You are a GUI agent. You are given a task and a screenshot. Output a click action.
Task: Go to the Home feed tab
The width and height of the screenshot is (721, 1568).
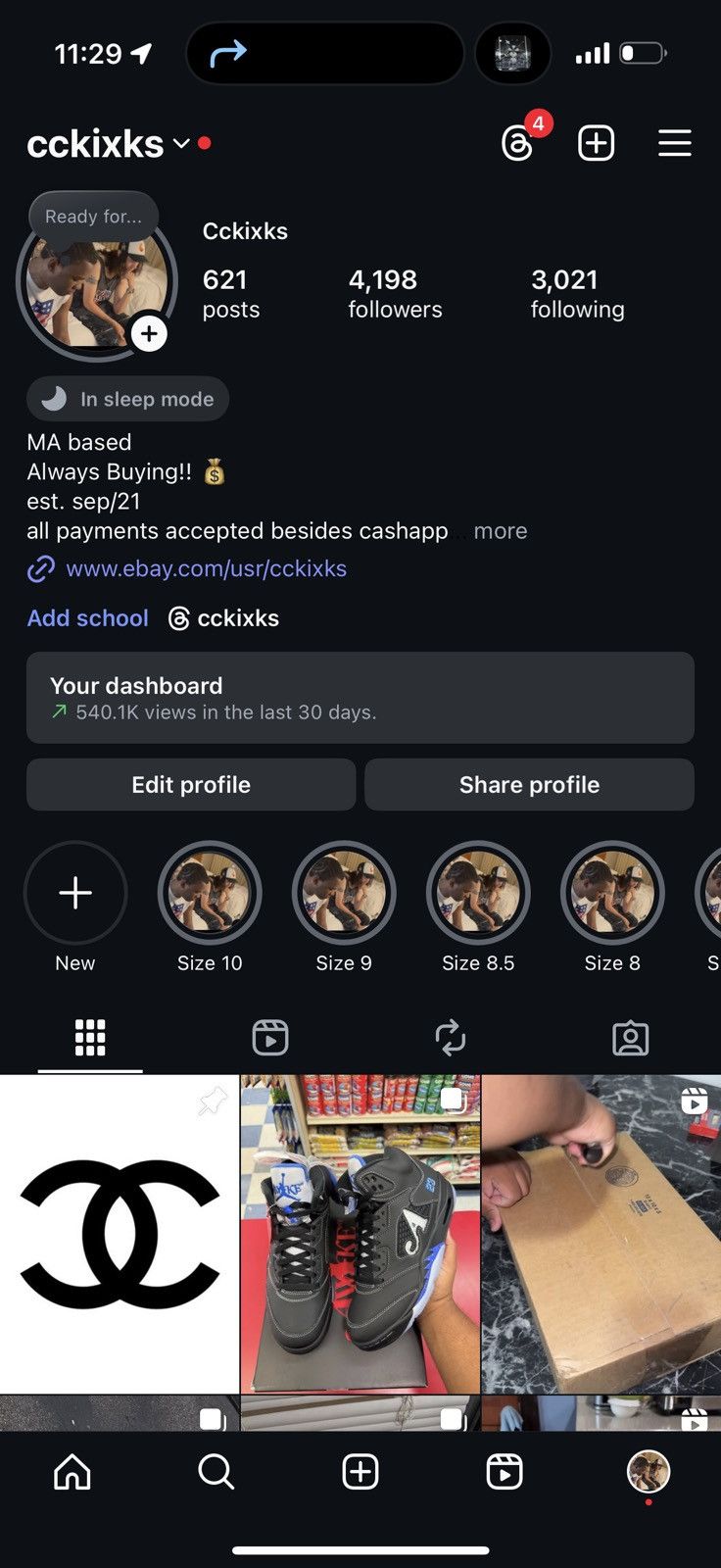click(x=72, y=1472)
